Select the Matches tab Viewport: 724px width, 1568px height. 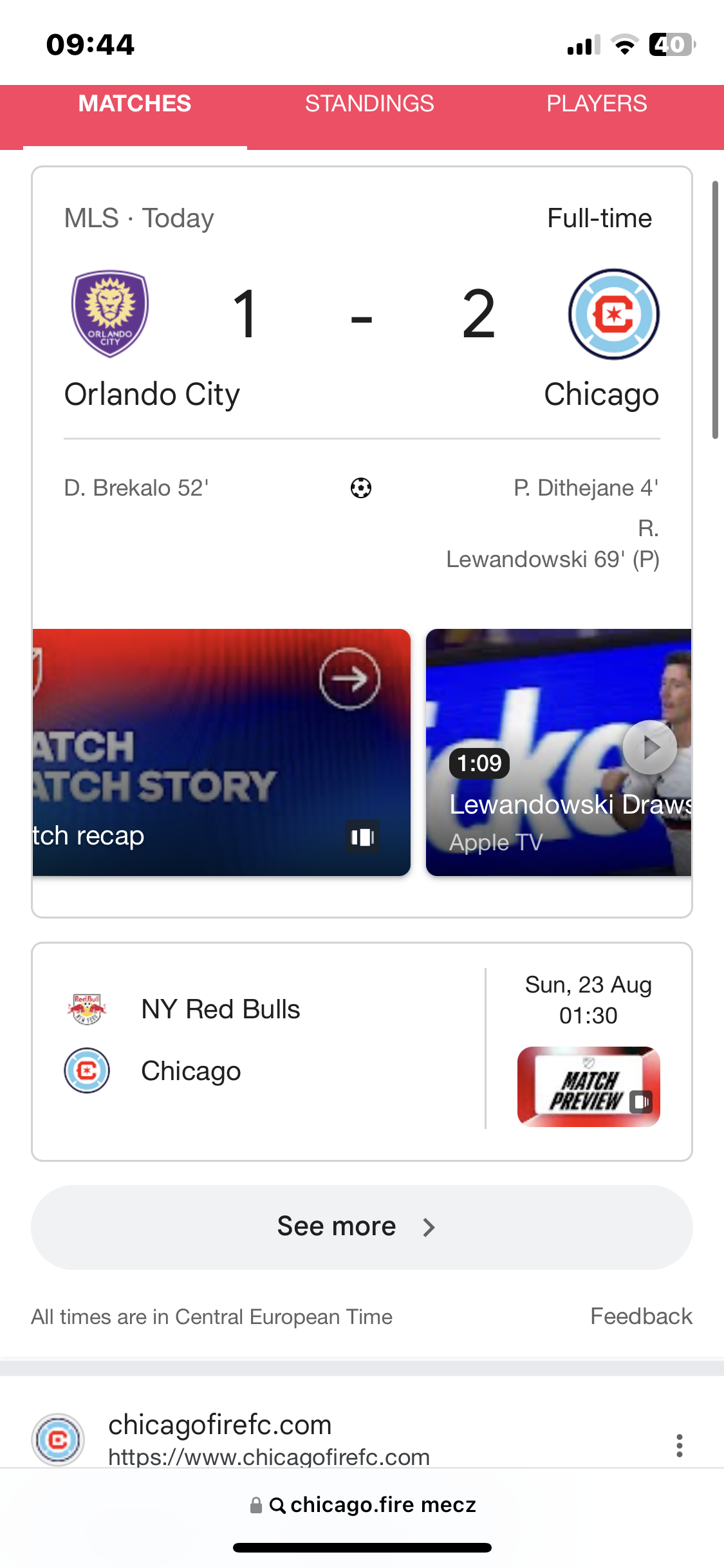135,104
